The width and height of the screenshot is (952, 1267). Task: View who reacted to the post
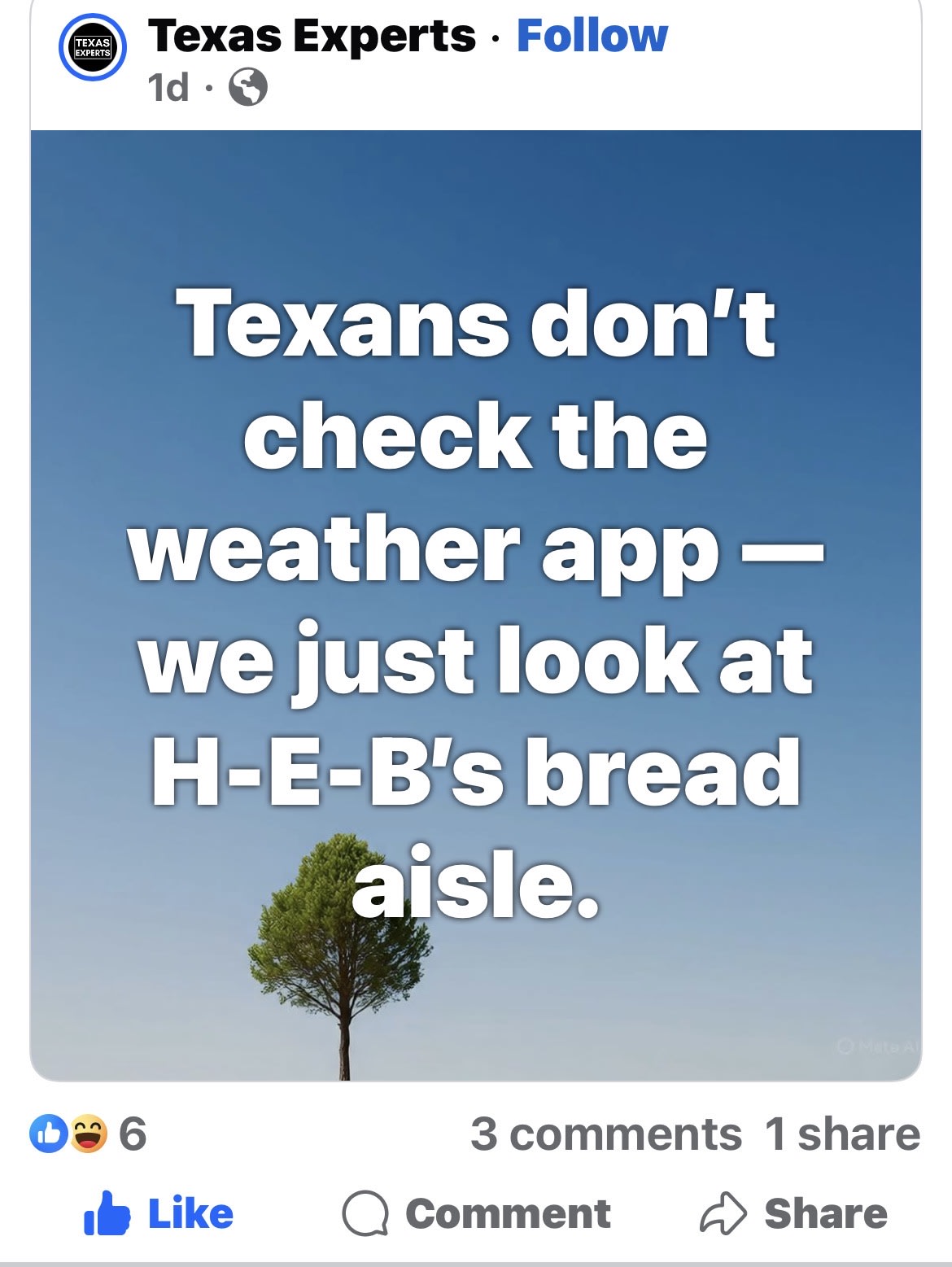88,1134
